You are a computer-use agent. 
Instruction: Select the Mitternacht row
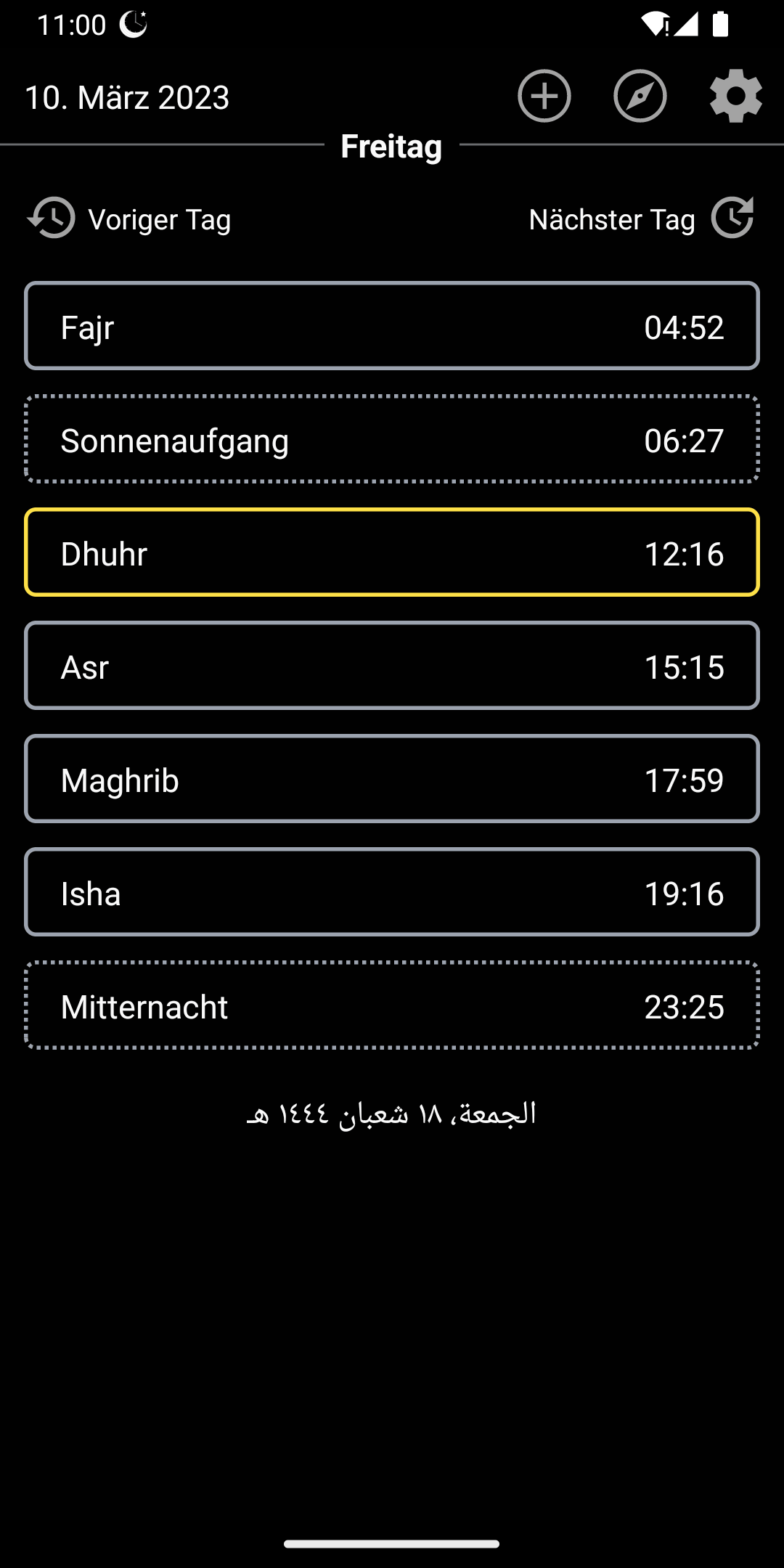click(392, 1005)
